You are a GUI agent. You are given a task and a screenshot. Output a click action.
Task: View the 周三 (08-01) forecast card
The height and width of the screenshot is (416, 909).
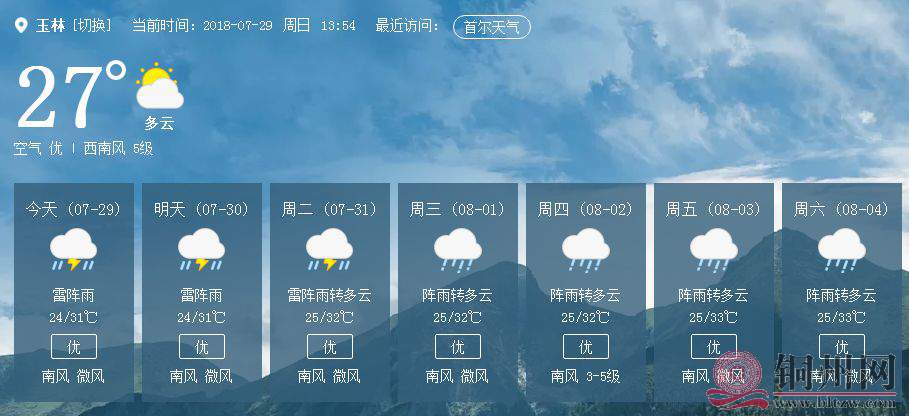(458, 290)
